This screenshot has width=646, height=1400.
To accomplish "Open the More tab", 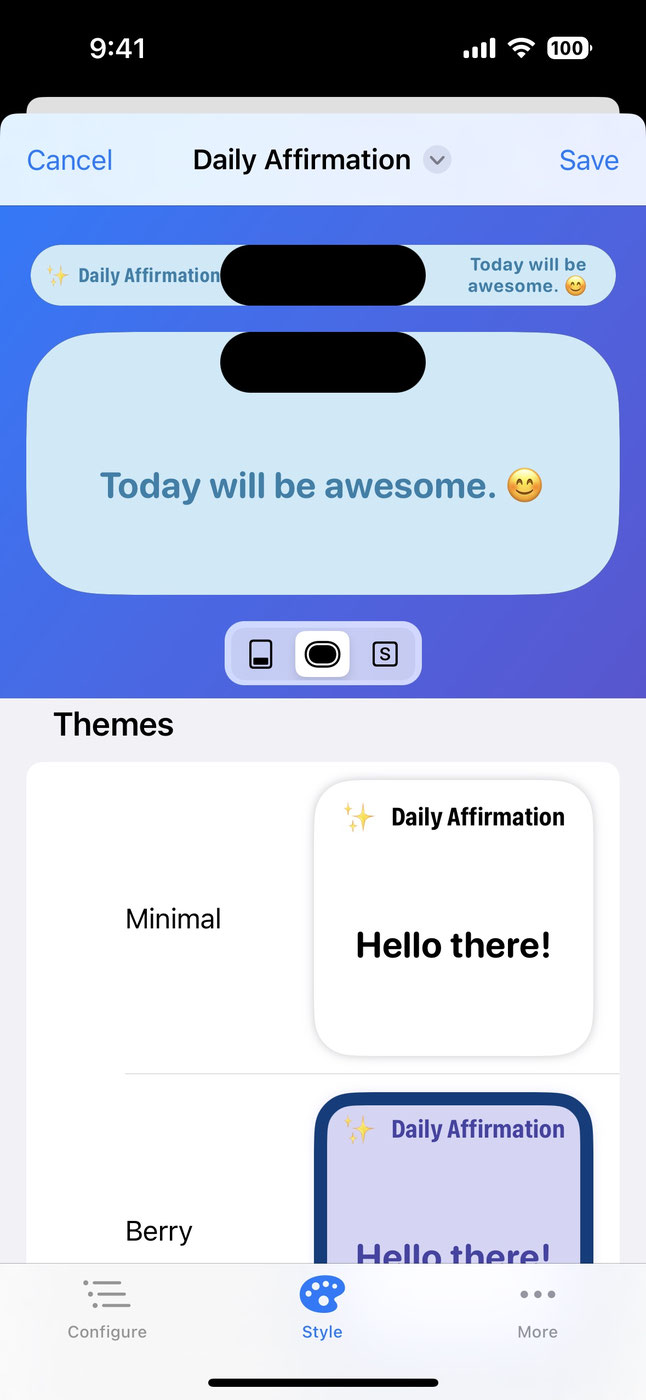I will [537, 1308].
